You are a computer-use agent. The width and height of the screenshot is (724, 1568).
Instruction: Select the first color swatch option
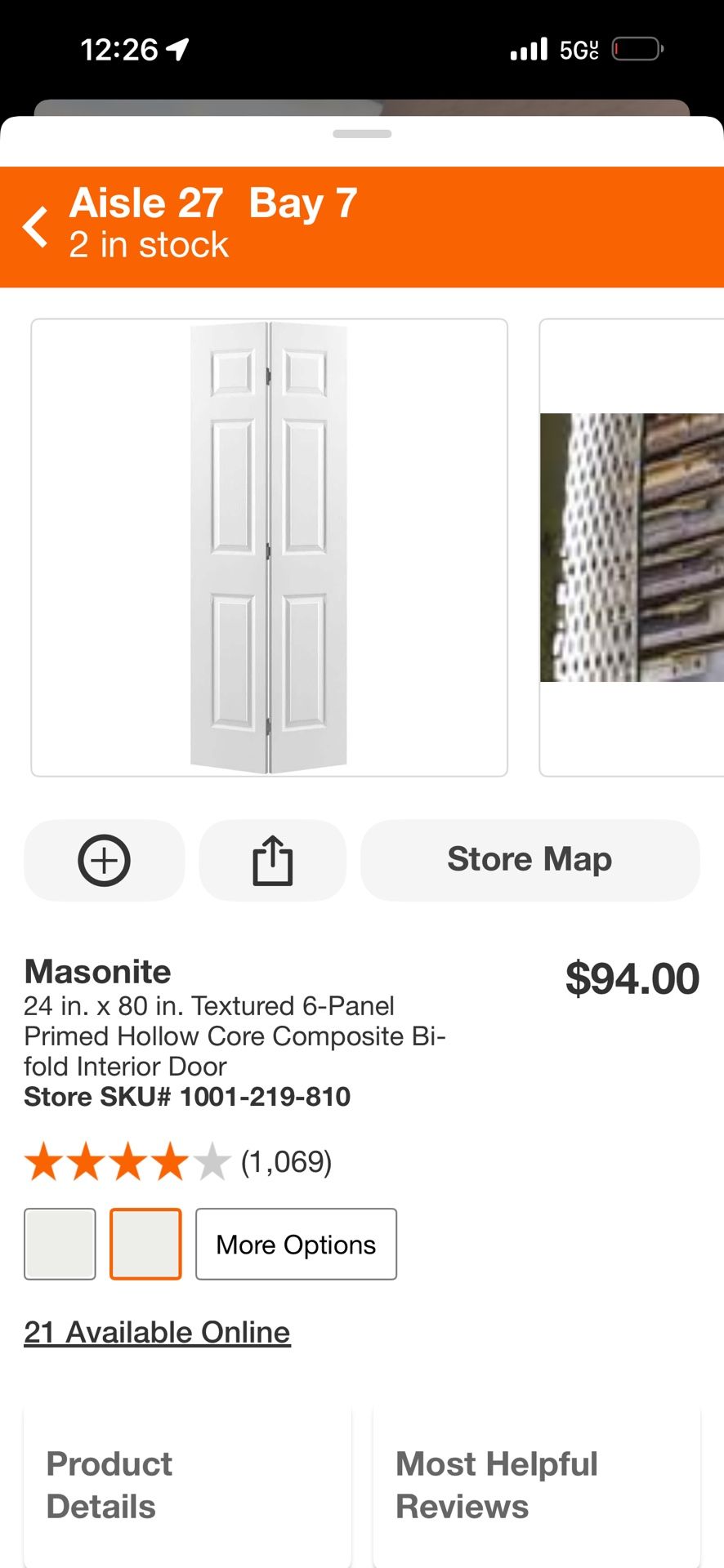[x=60, y=1244]
